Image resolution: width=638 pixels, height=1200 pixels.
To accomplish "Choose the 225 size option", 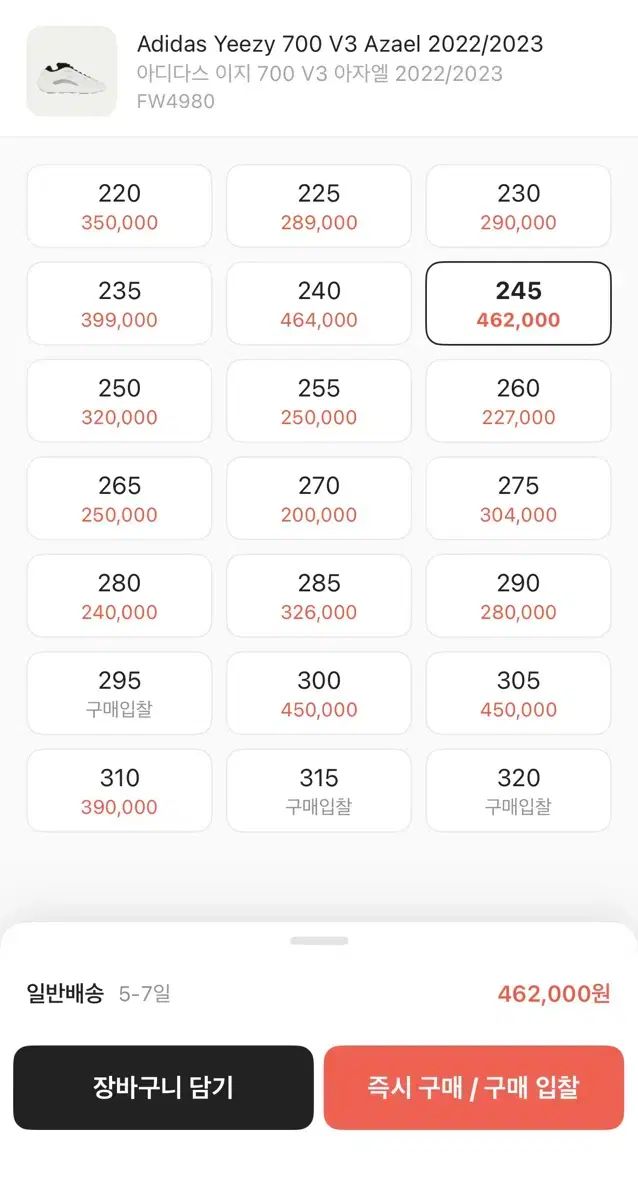I will coord(319,206).
